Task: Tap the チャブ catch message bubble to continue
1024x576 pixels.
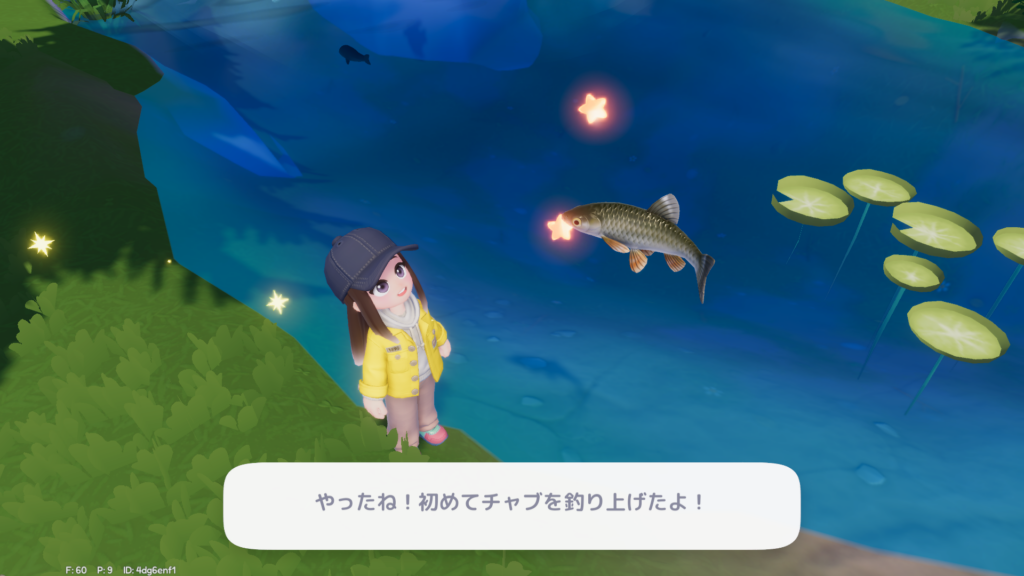Action: click(511, 504)
